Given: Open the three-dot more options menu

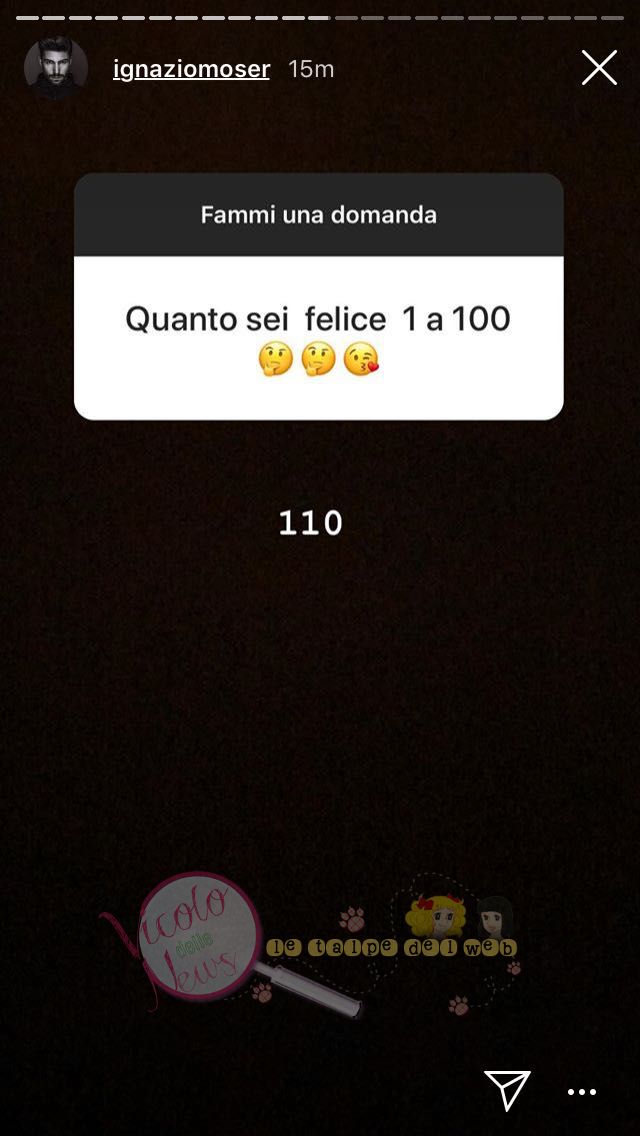Looking at the screenshot, I should (x=582, y=1093).
